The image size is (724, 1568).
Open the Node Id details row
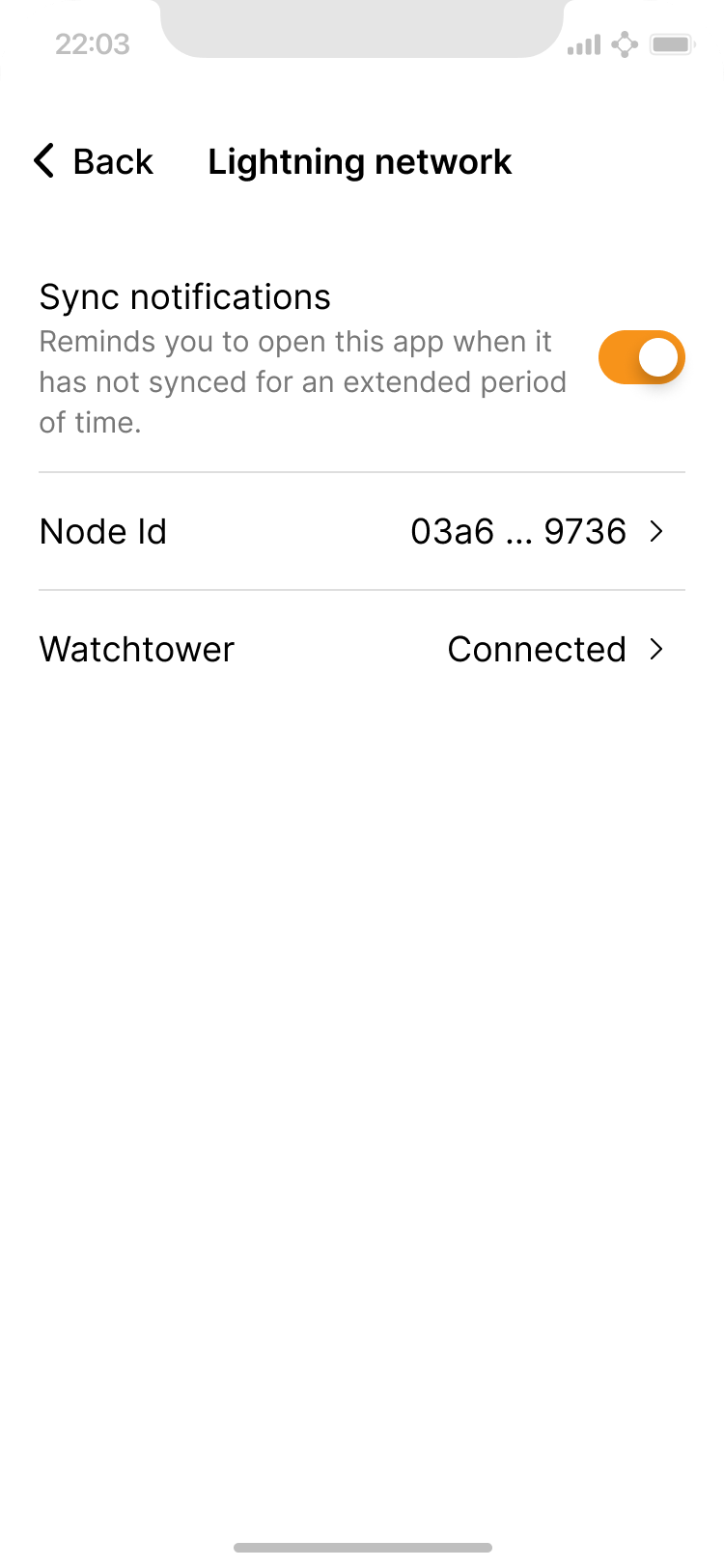coord(361,532)
